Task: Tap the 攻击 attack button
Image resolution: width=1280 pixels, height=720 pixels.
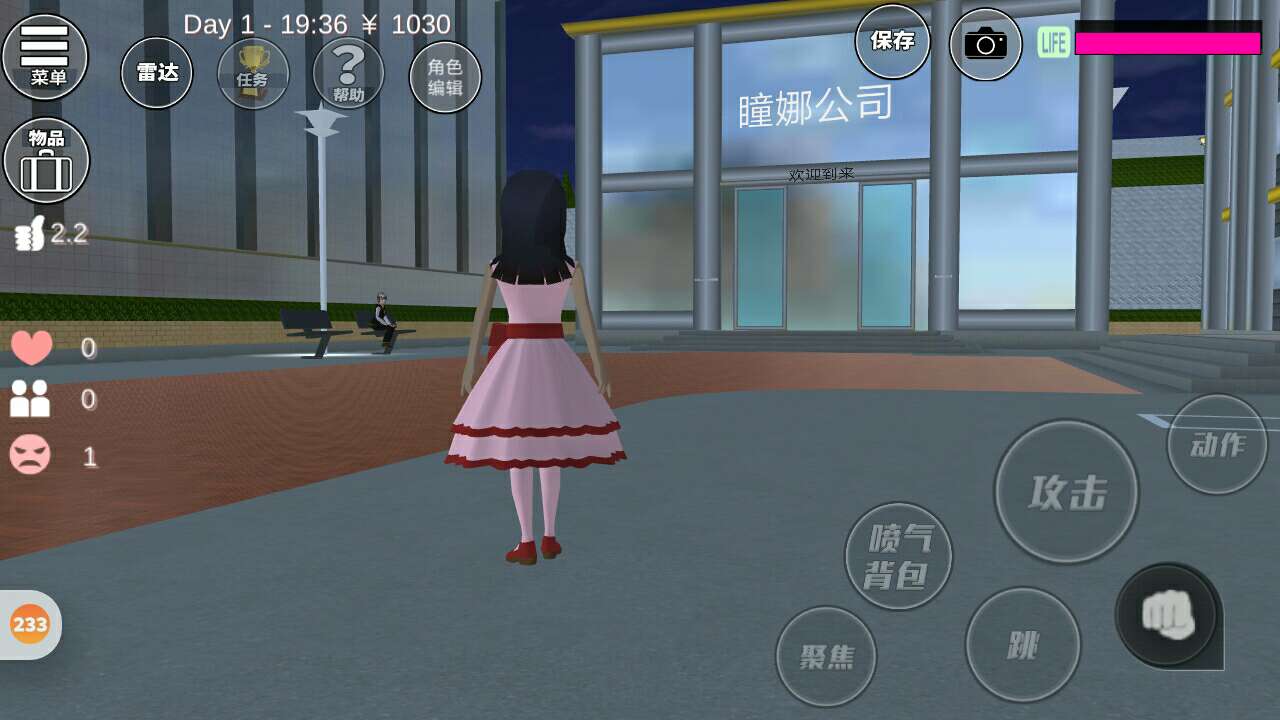Action: click(x=1066, y=492)
